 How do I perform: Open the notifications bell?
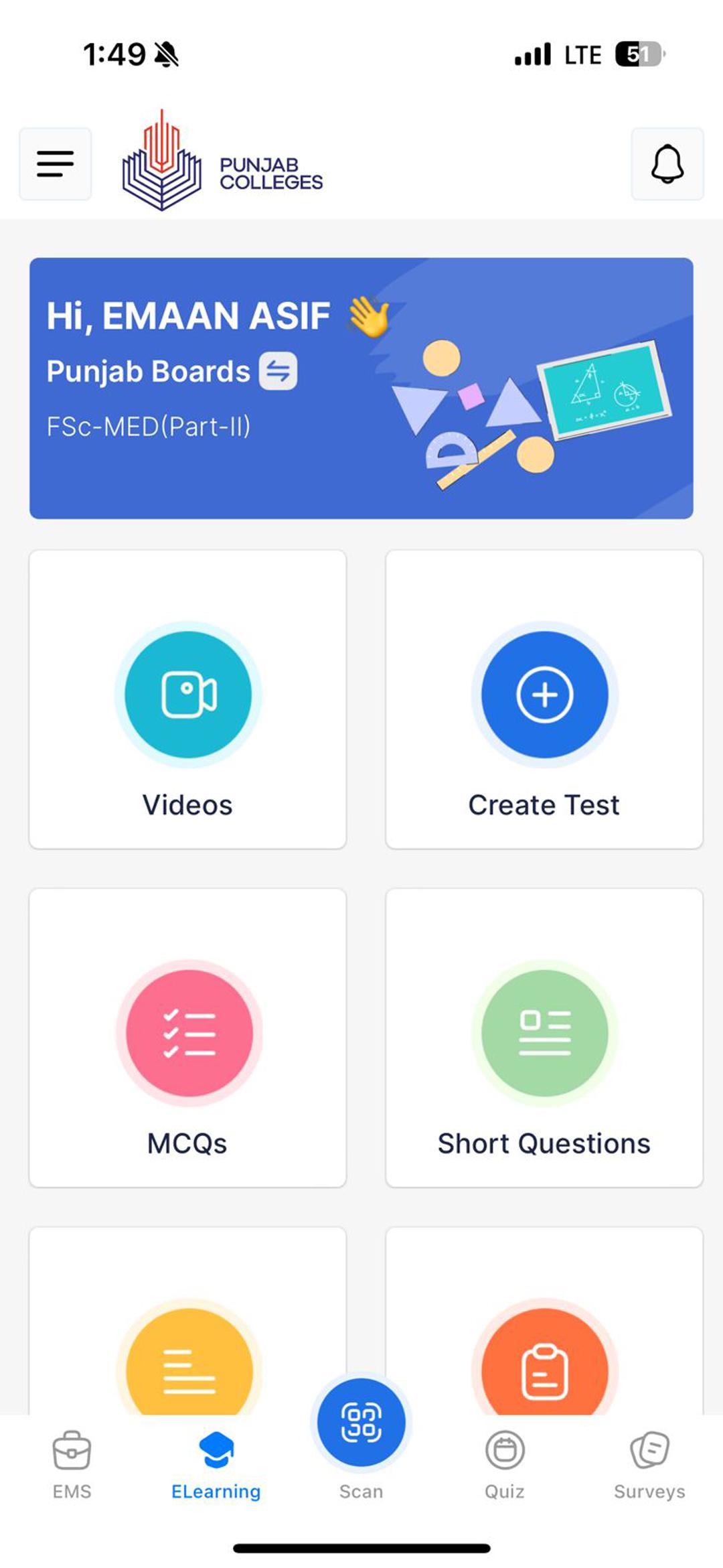tap(667, 164)
